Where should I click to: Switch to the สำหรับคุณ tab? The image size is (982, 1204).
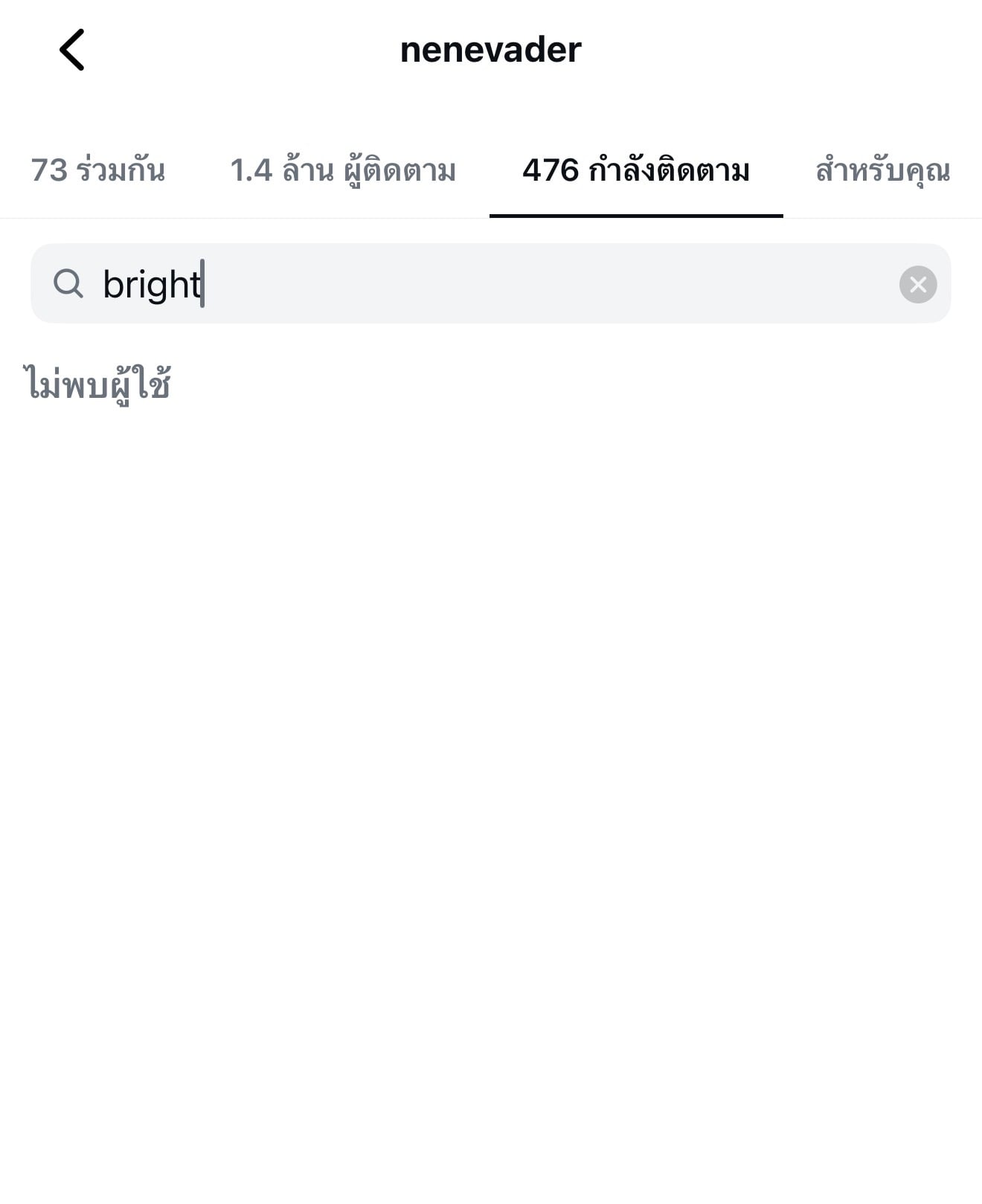(x=883, y=170)
